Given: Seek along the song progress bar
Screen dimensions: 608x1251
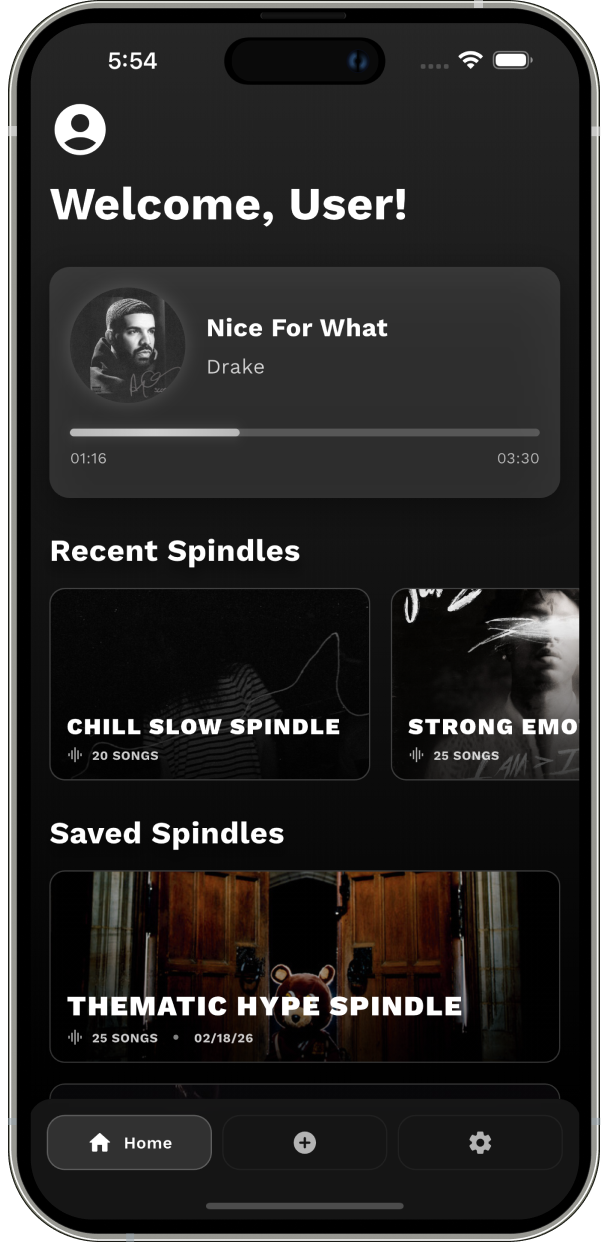Looking at the screenshot, I should click(x=304, y=433).
